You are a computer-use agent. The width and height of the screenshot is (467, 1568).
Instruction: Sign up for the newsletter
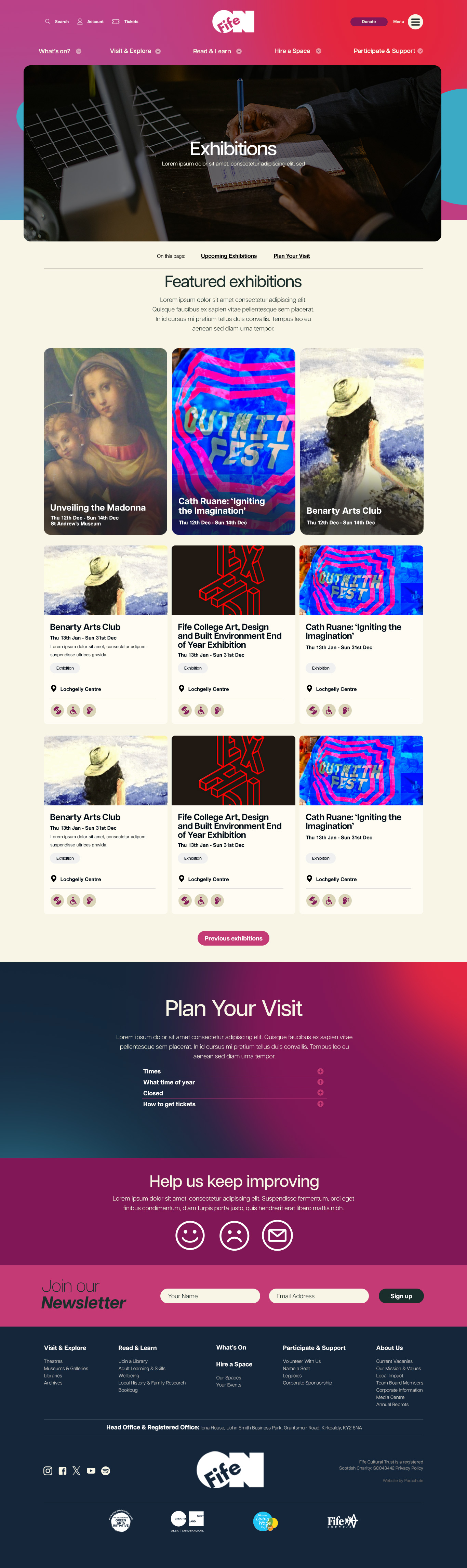[401, 1296]
